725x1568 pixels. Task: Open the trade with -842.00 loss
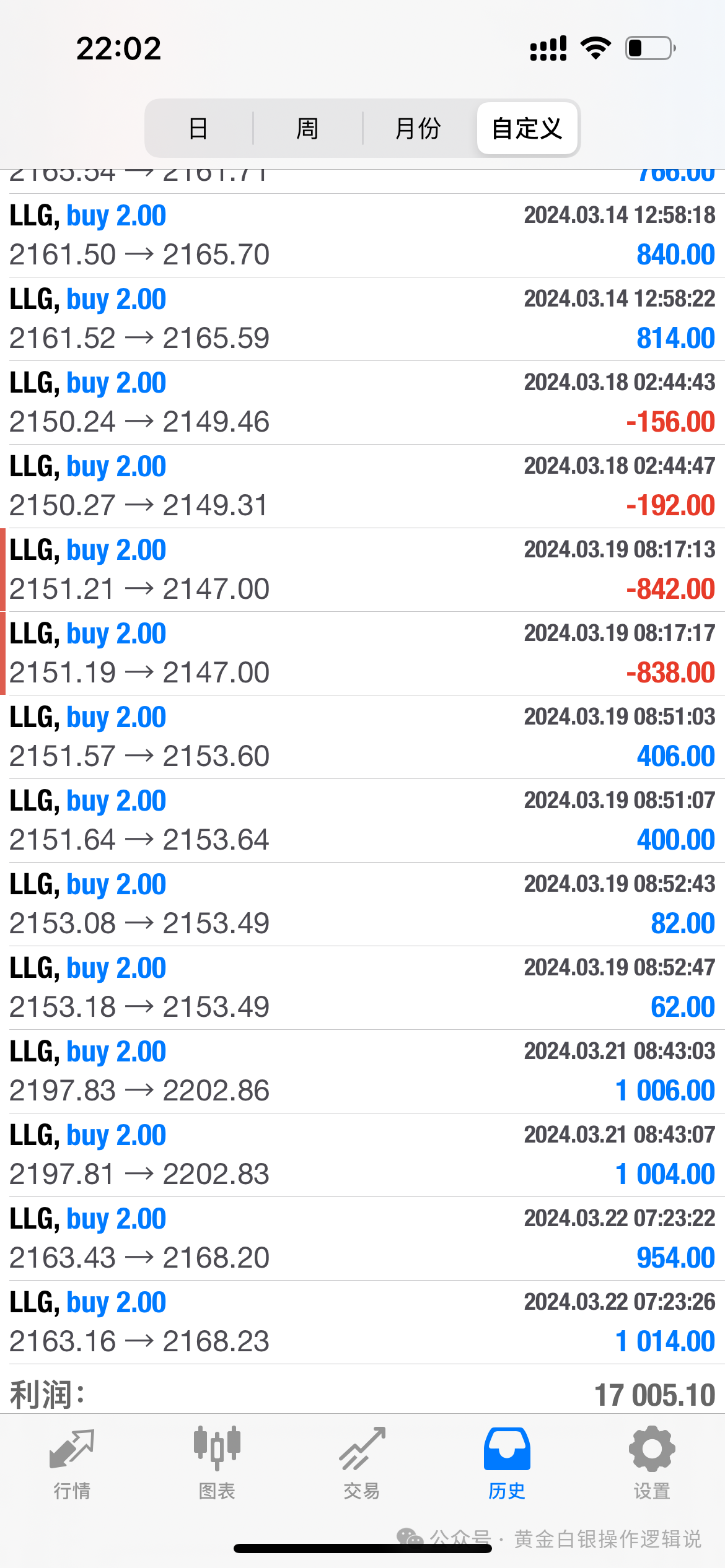click(x=362, y=570)
